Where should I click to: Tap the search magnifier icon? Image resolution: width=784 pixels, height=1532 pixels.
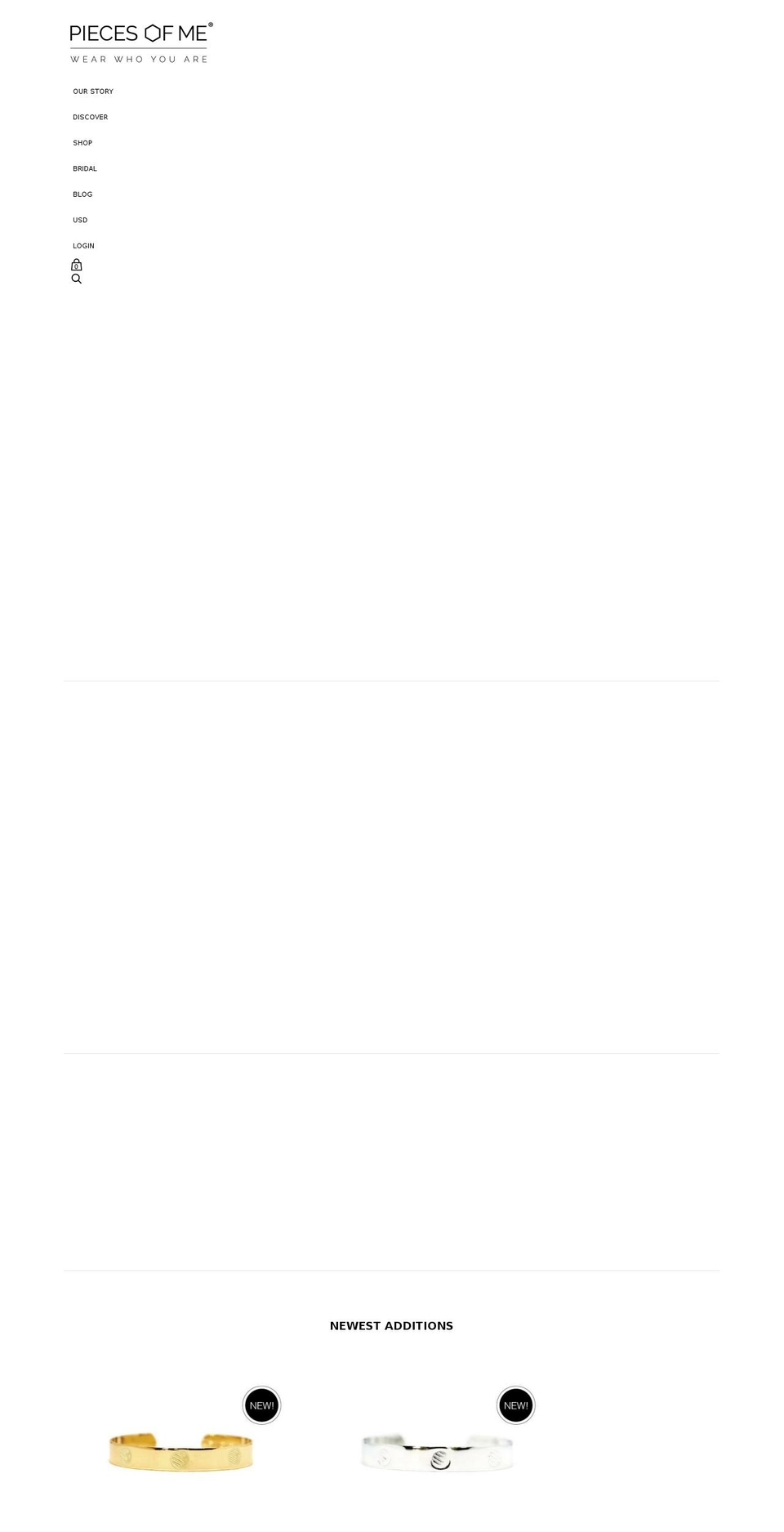[x=77, y=279]
